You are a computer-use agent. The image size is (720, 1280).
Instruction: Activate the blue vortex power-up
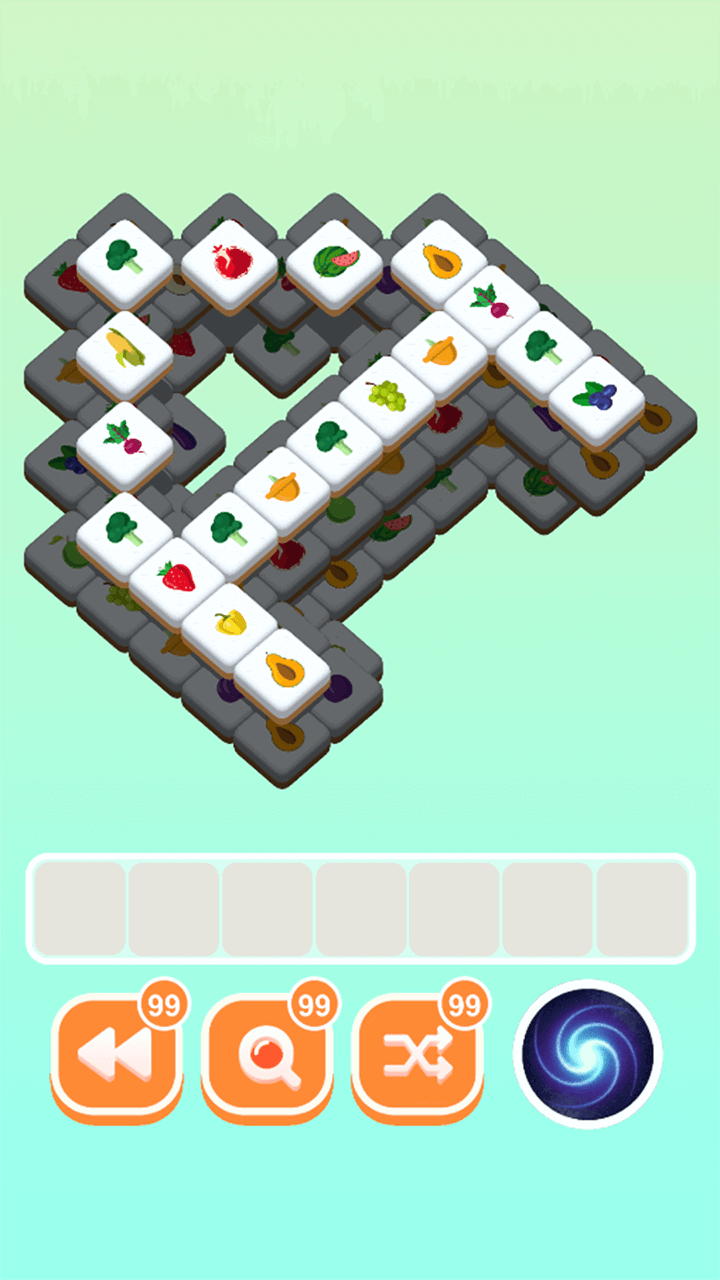[x=588, y=1054]
